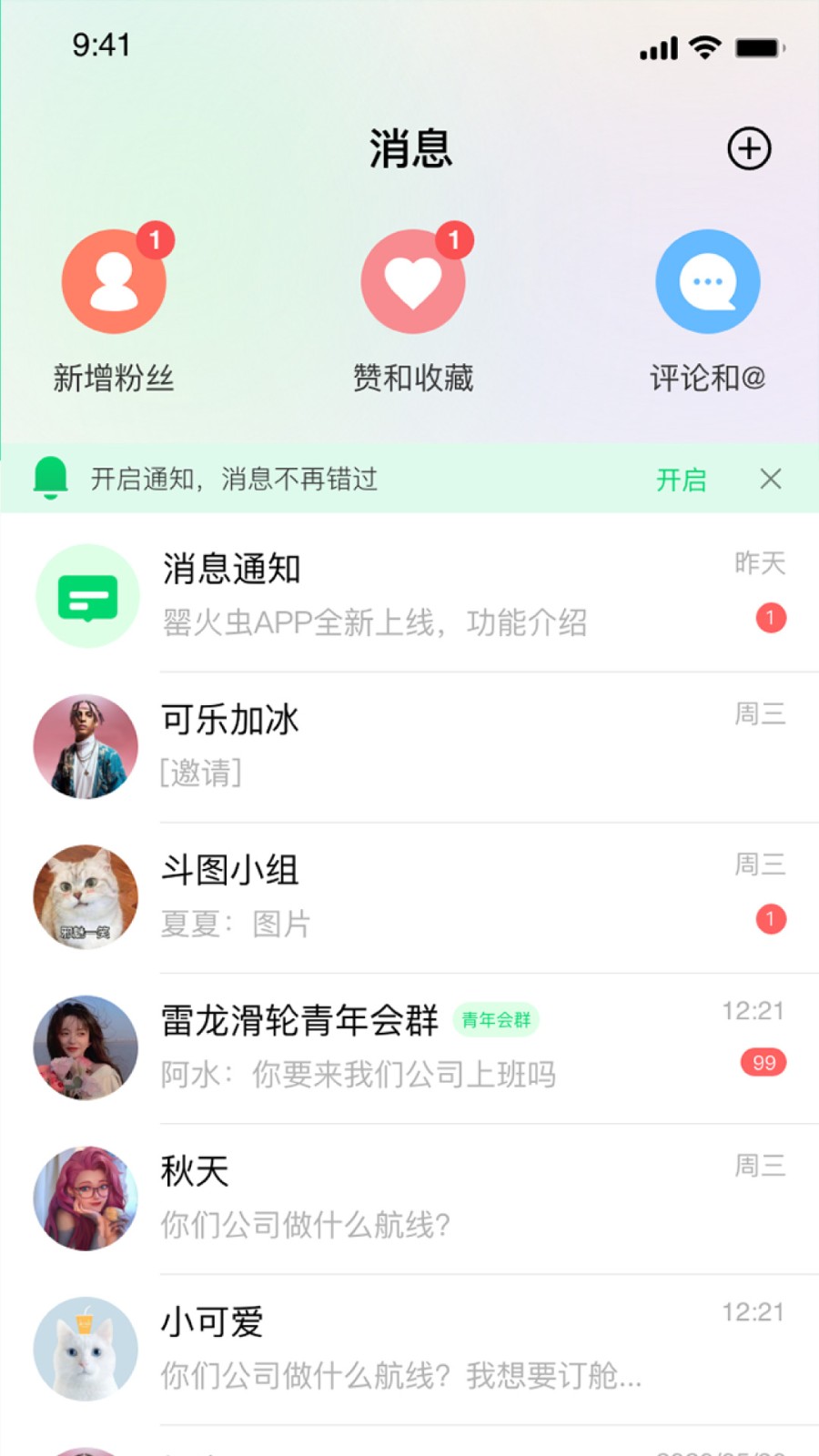The image size is (819, 1456).
Task: Open the 评论和@ comments and mentions icon
Action: 708,280
